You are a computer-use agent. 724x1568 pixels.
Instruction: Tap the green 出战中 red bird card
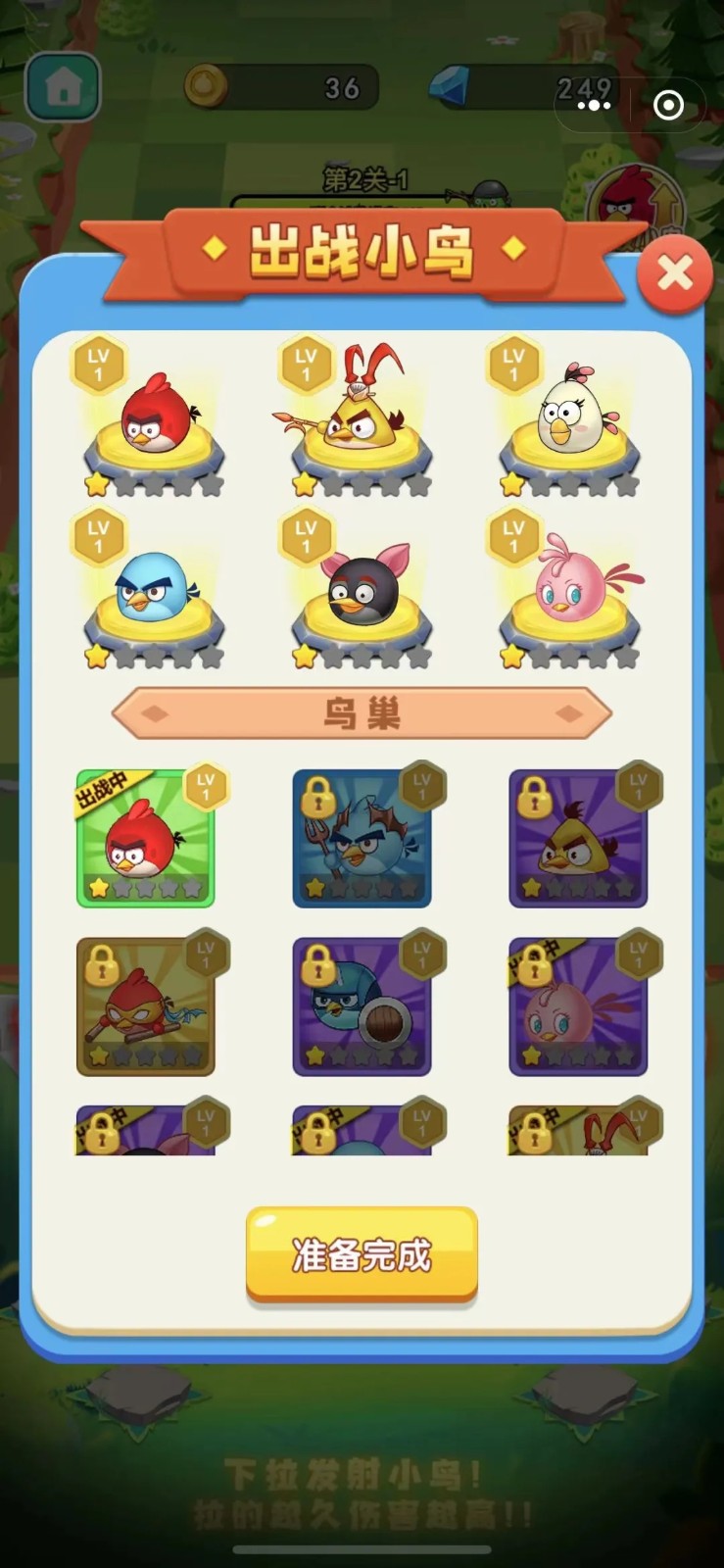[x=146, y=840]
